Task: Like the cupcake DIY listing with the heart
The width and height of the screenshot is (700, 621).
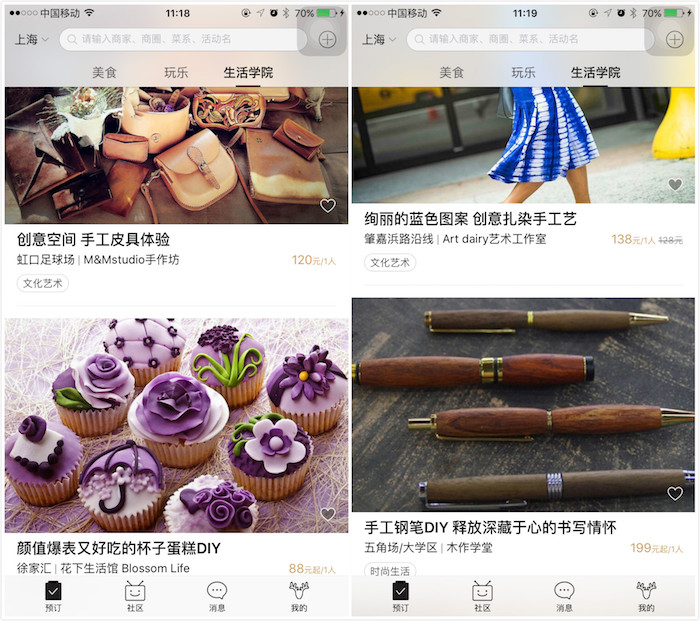Action: [327, 514]
